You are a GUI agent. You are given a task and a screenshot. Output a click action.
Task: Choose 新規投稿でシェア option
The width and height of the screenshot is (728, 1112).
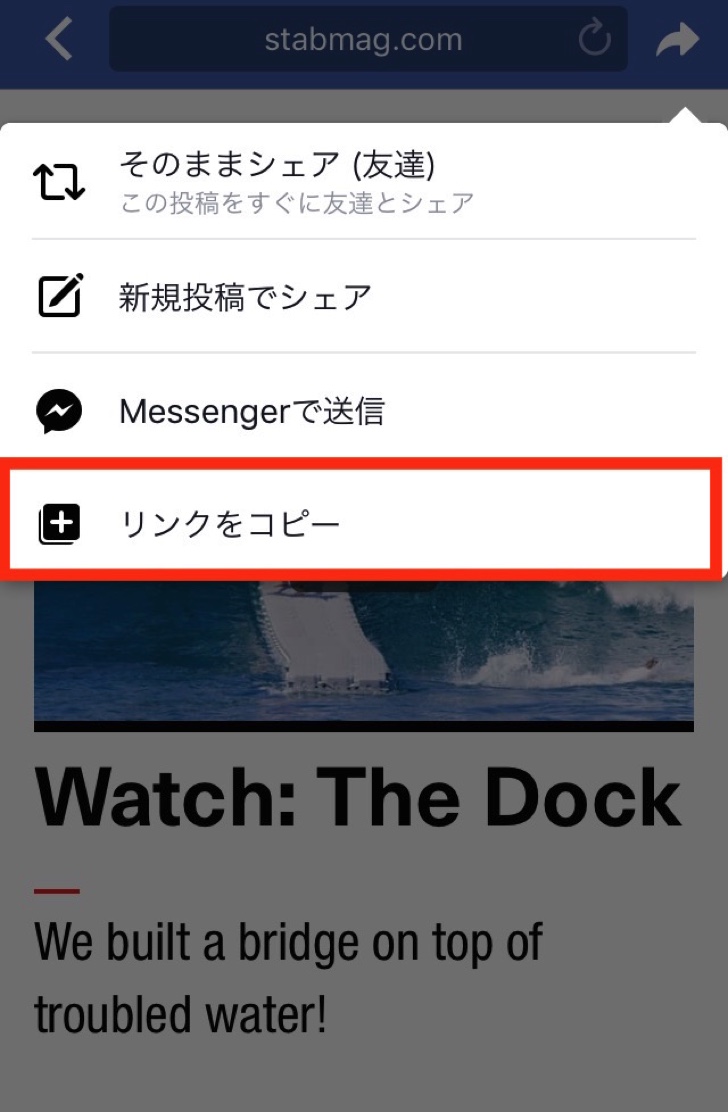pyautogui.click(x=362, y=296)
